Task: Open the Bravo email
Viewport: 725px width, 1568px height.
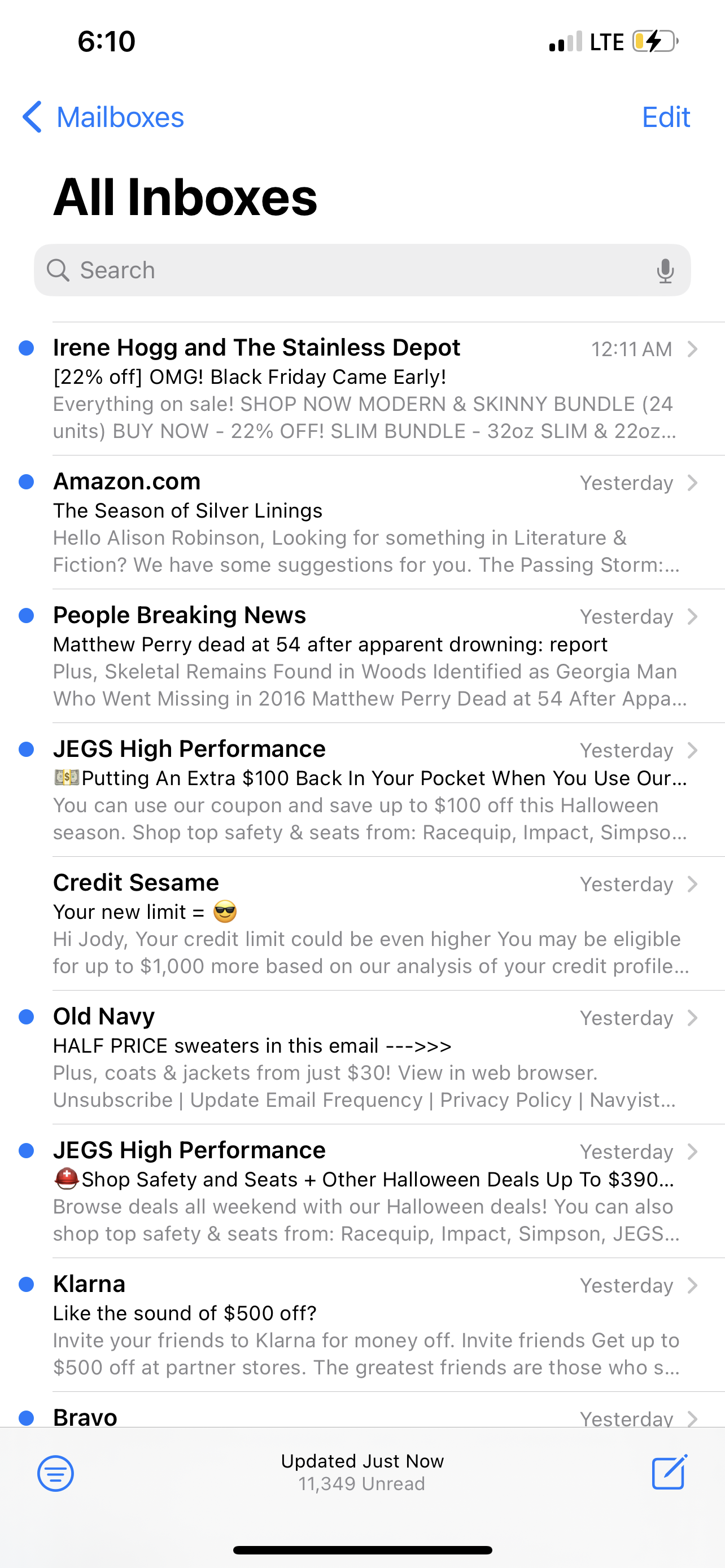Action: point(362,1411)
